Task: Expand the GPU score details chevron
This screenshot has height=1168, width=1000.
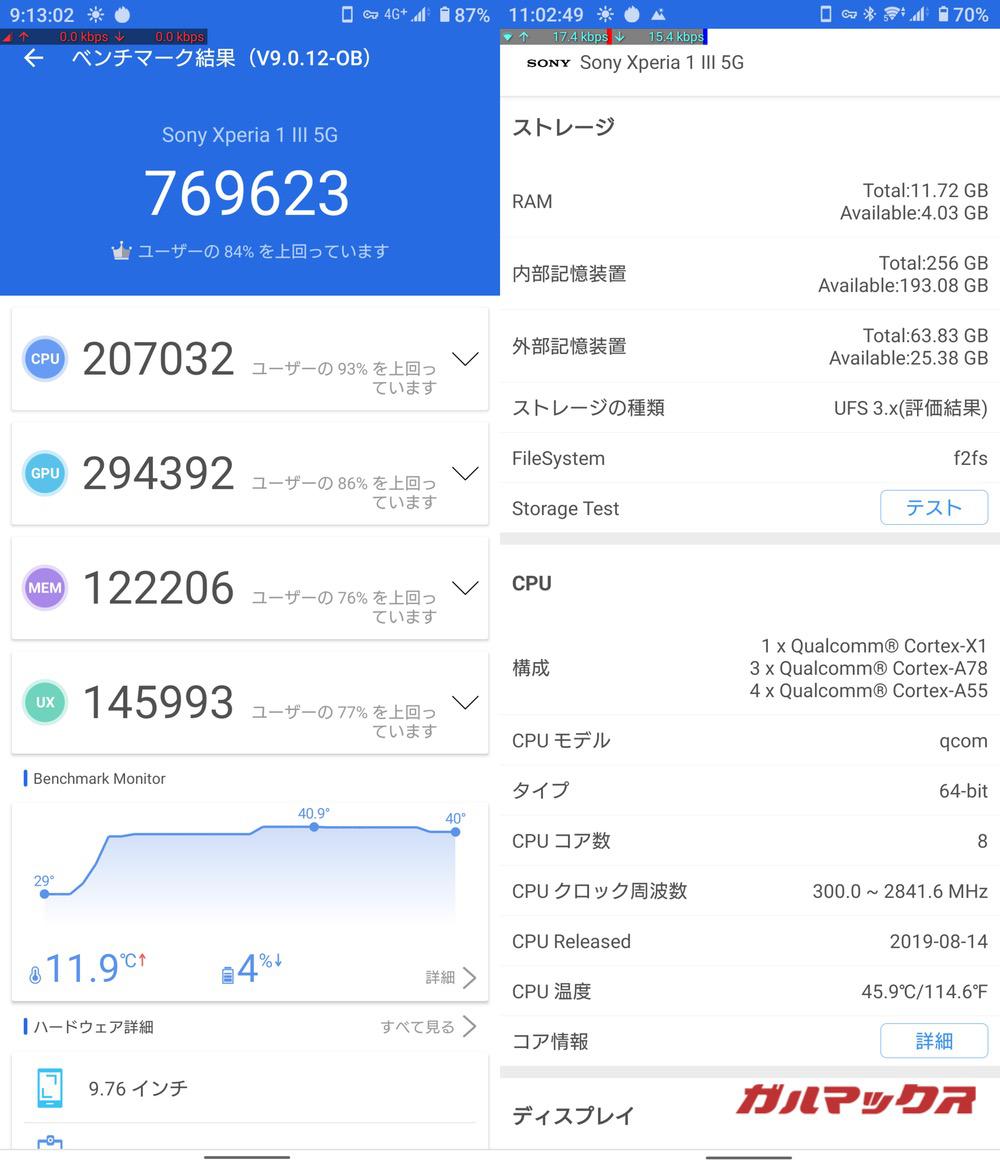Action: pyautogui.click(x=465, y=472)
